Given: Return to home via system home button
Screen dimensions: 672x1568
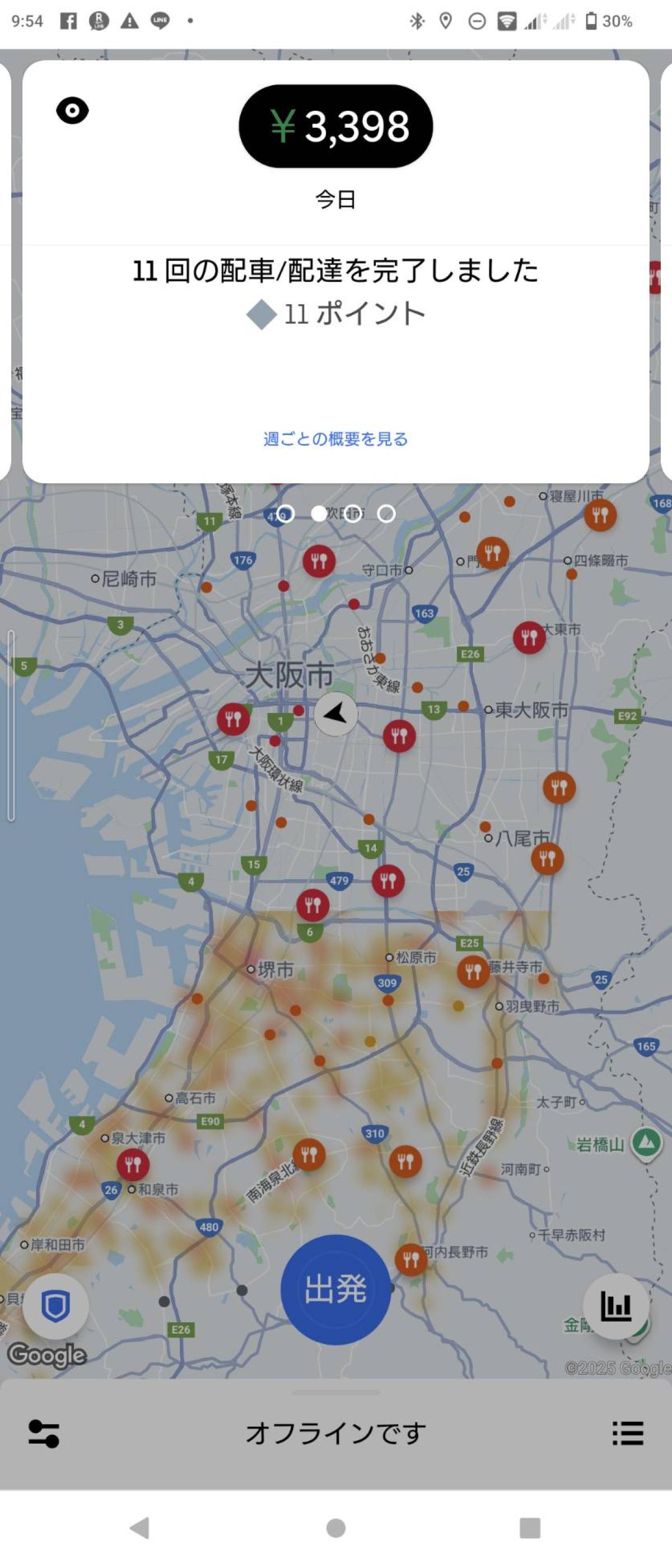Looking at the screenshot, I should [x=335, y=1528].
